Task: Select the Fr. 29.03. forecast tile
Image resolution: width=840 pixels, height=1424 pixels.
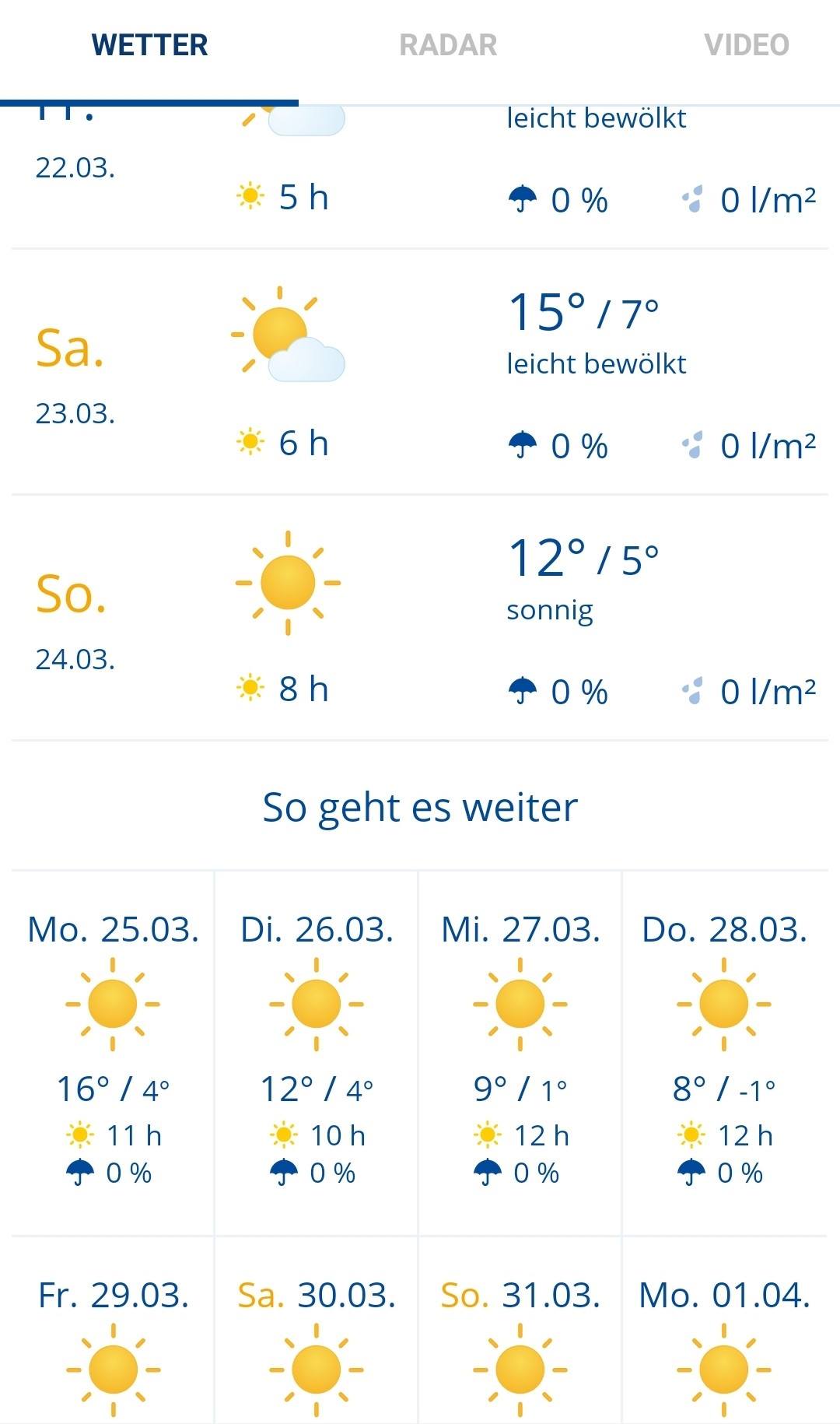Action: [x=113, y=1331]
